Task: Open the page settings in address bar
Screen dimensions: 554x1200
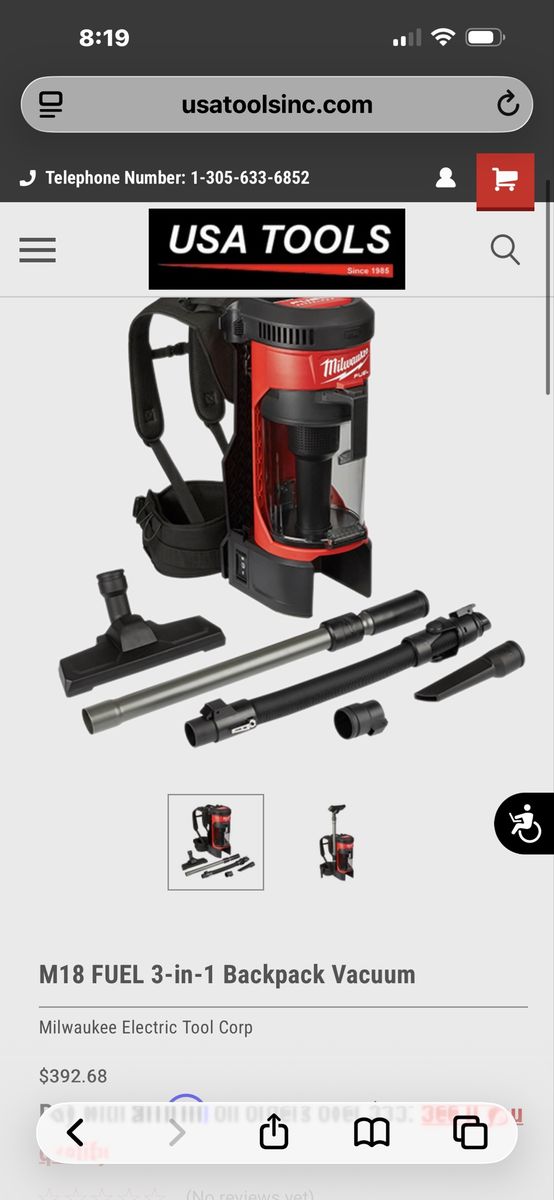Action: (51, 104)
